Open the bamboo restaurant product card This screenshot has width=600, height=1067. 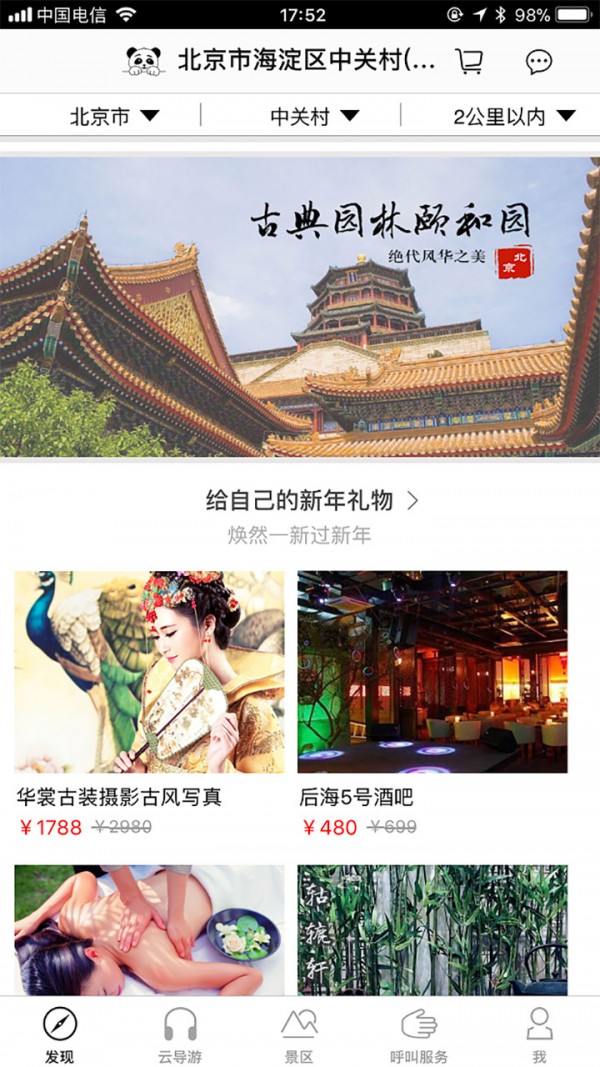pyautogui.click(x=432, y=930)
